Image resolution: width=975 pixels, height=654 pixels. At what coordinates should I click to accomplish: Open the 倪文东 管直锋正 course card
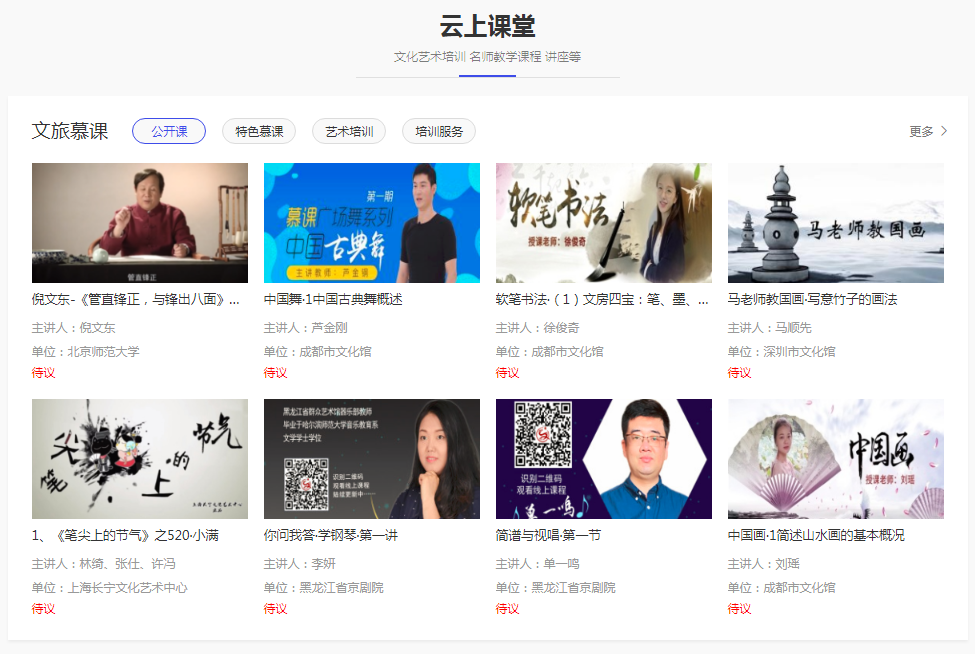point(140,223)
